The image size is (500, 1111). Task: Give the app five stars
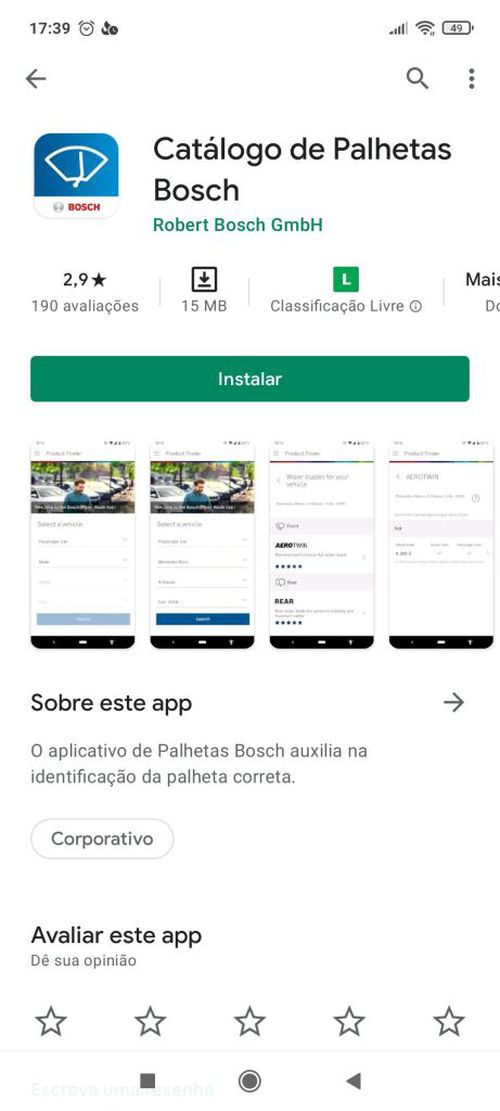449,1022
